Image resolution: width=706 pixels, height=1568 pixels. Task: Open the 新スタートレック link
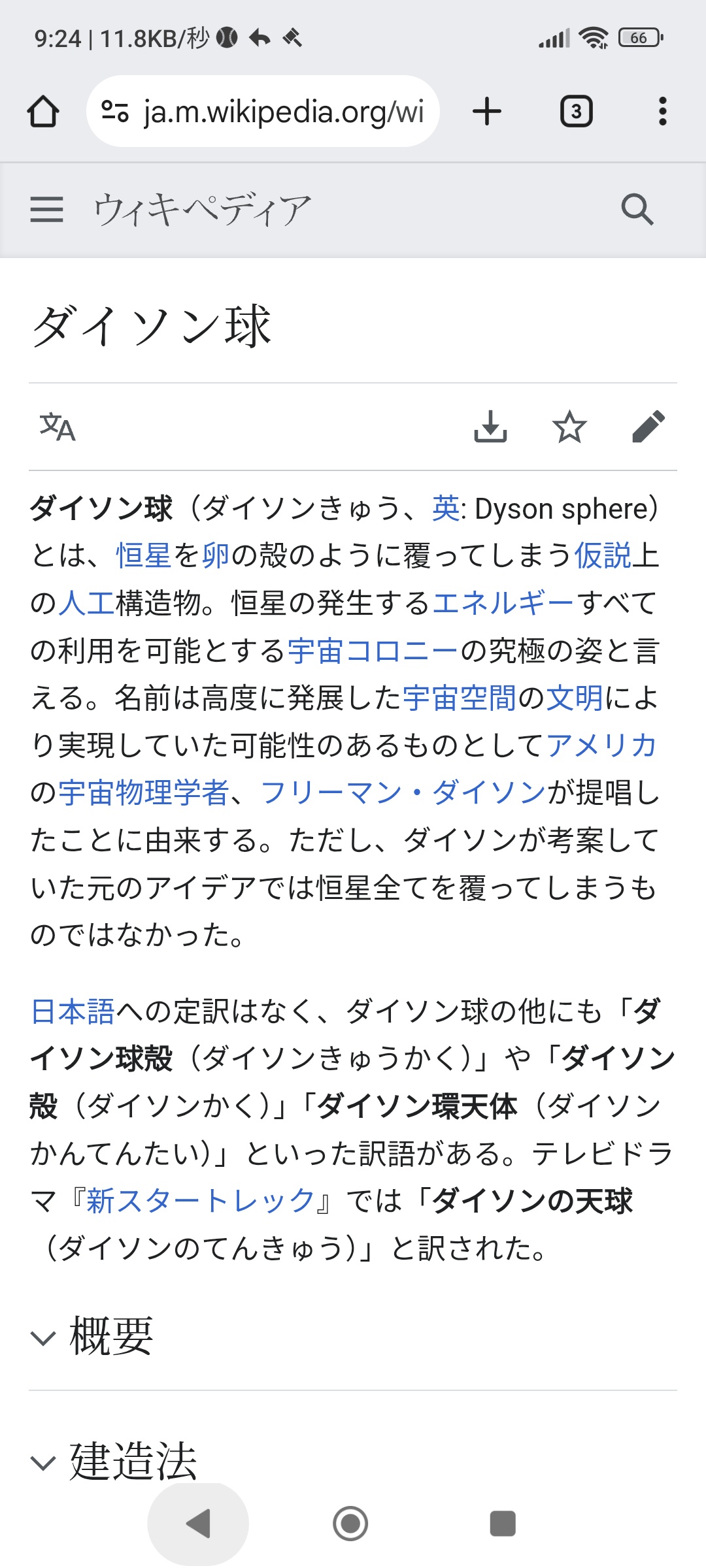201,1201
